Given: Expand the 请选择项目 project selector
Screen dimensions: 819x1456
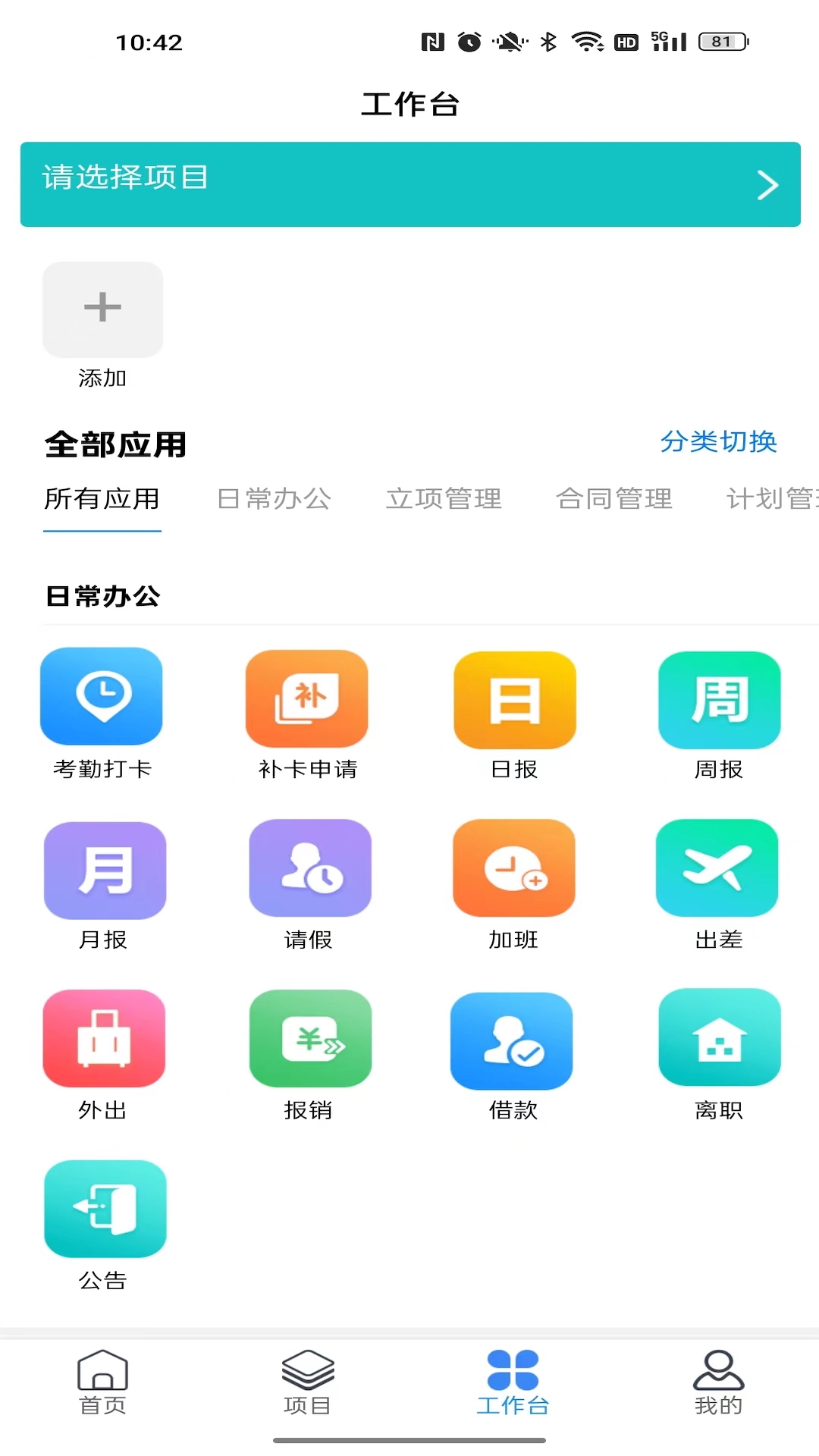Looking at the screenshot, I should pos(409,184).
